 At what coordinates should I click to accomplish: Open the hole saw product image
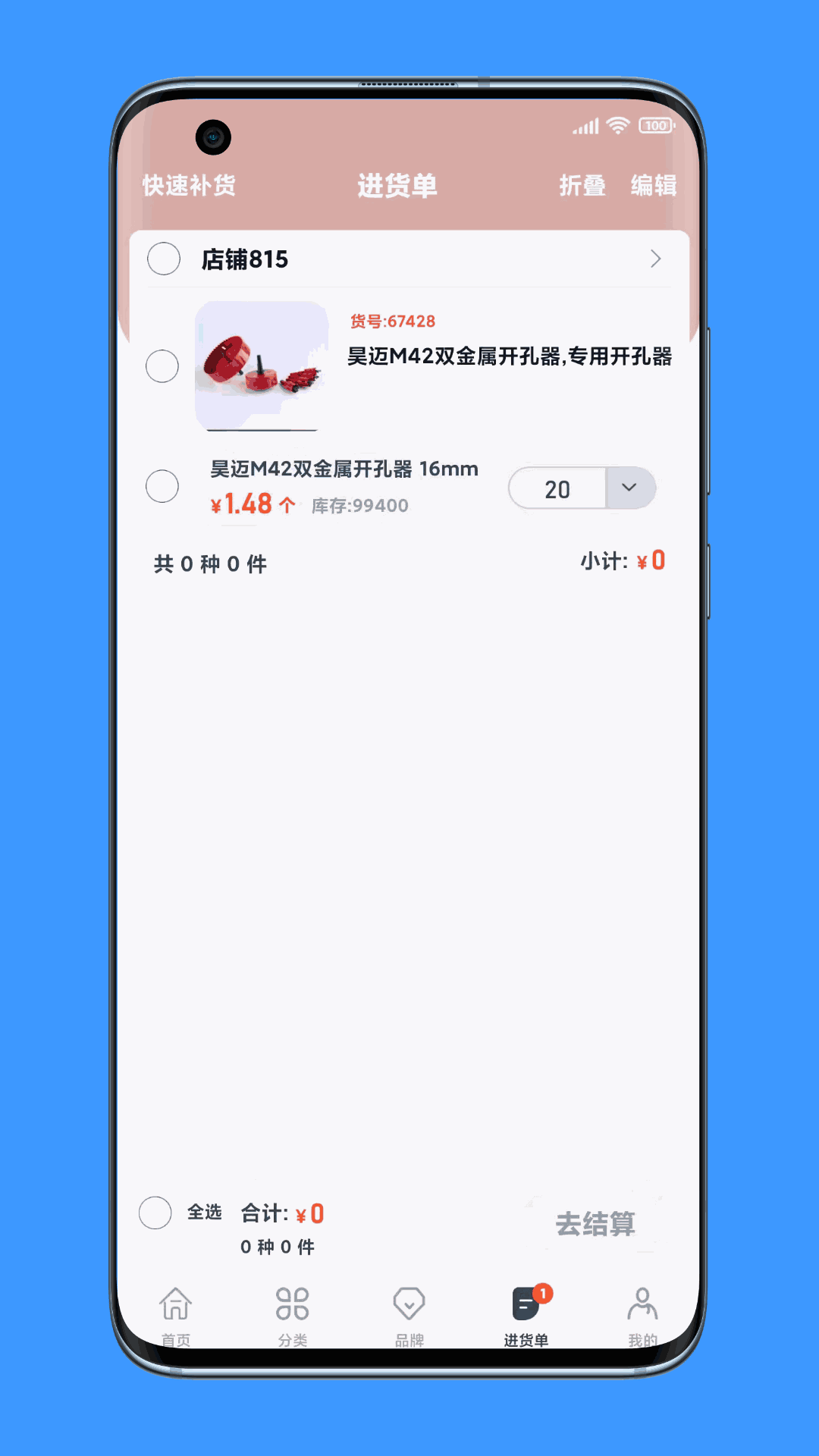(x=262, y=366)
